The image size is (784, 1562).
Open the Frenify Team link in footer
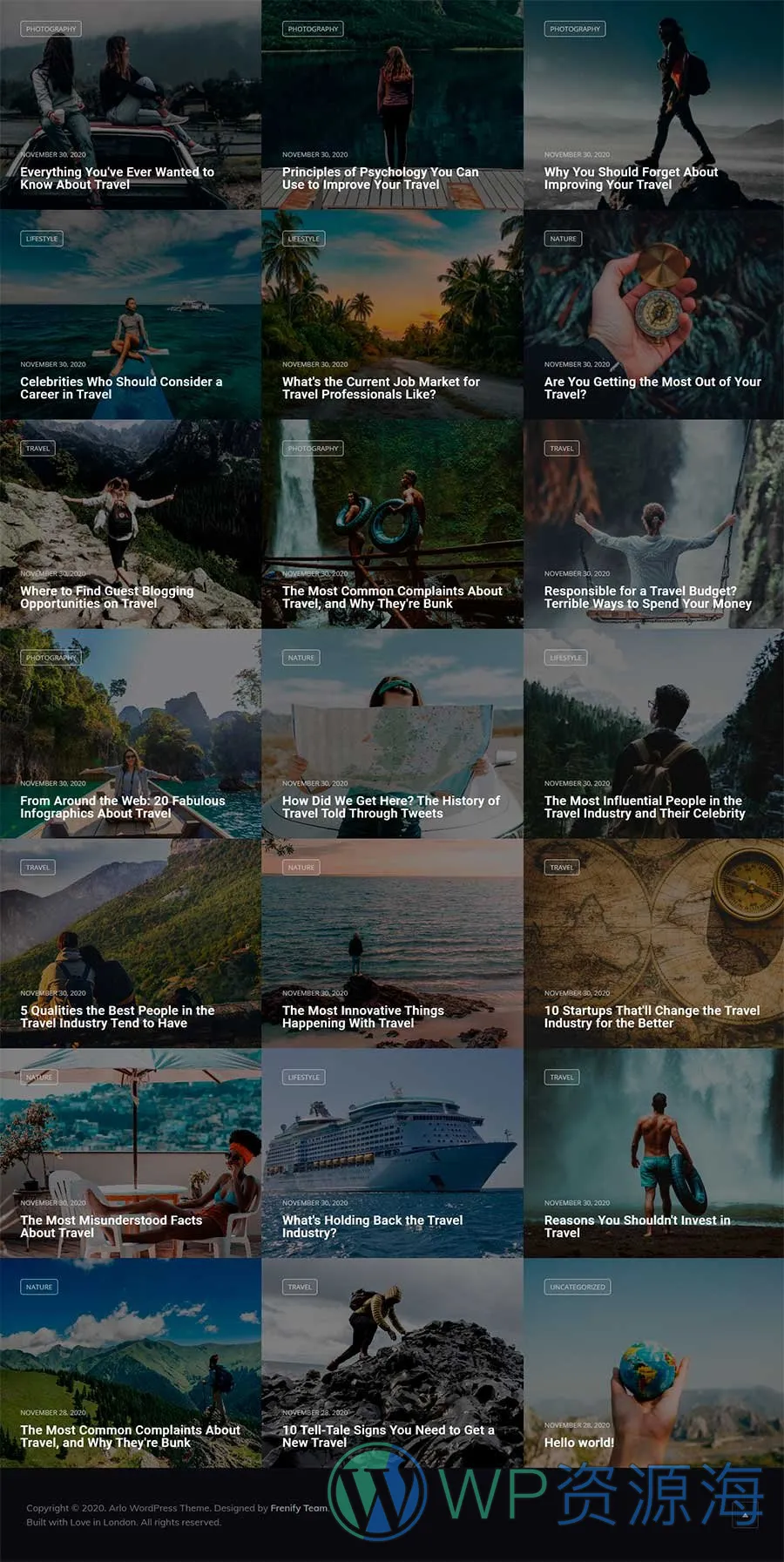(x=299, y=1508)
